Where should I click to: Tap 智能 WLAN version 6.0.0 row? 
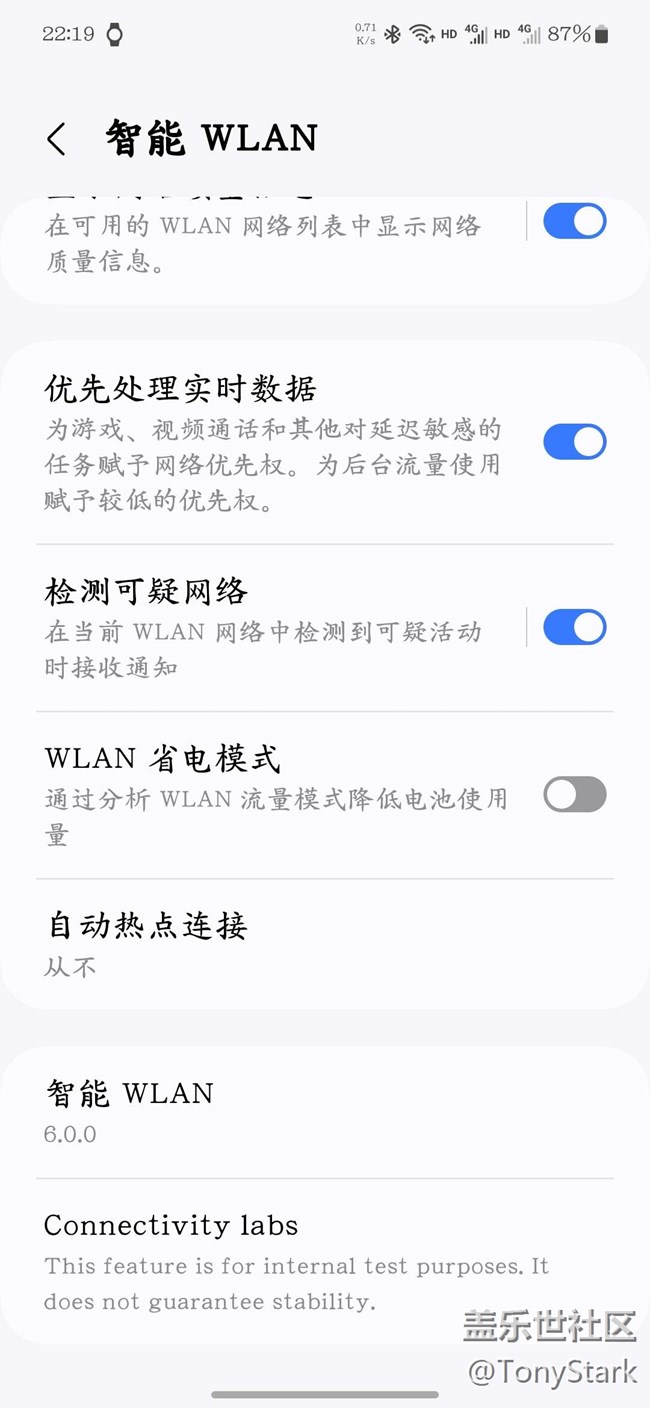point(324,1112)
